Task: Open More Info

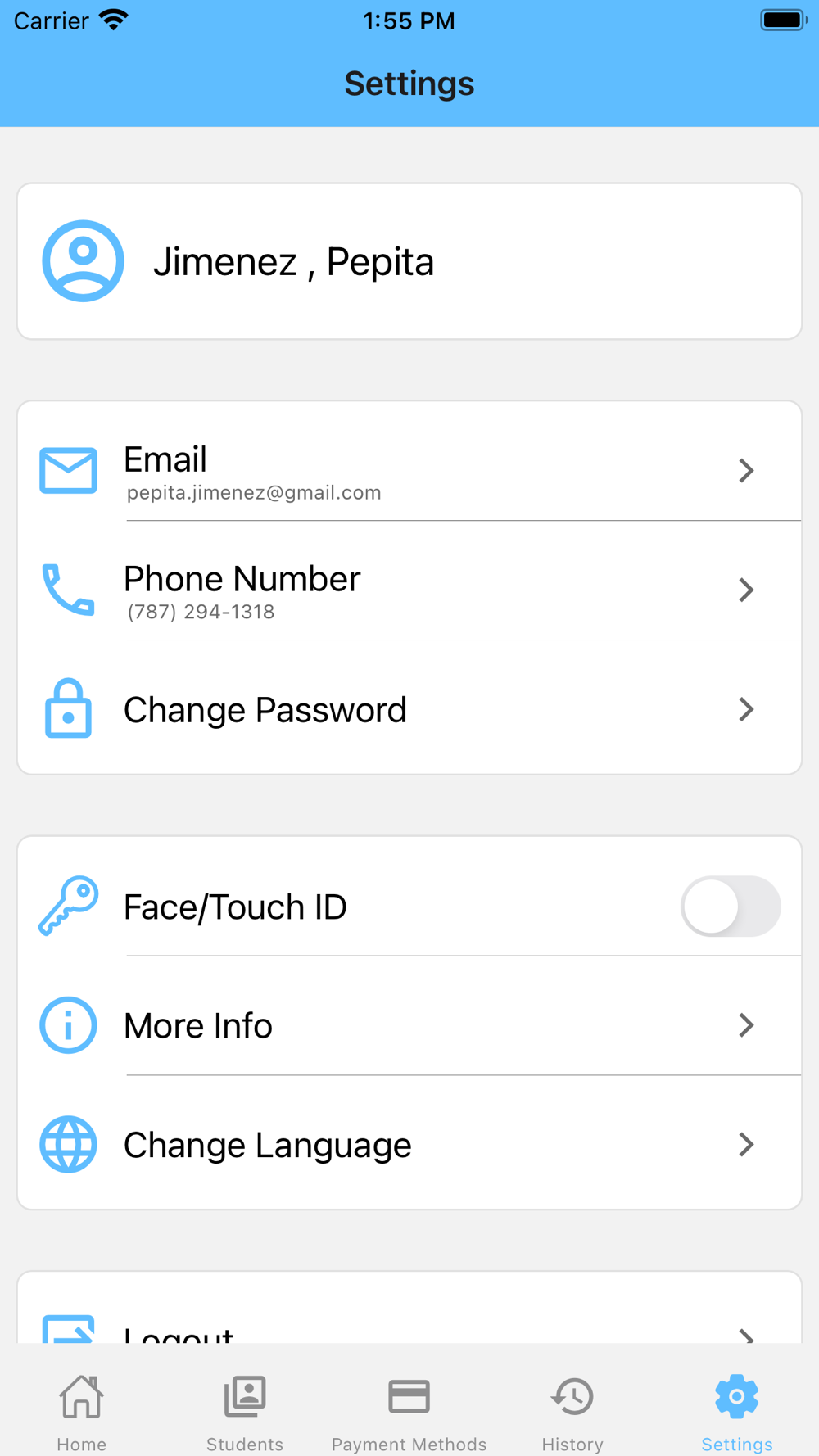Action: pos(409,1025)
